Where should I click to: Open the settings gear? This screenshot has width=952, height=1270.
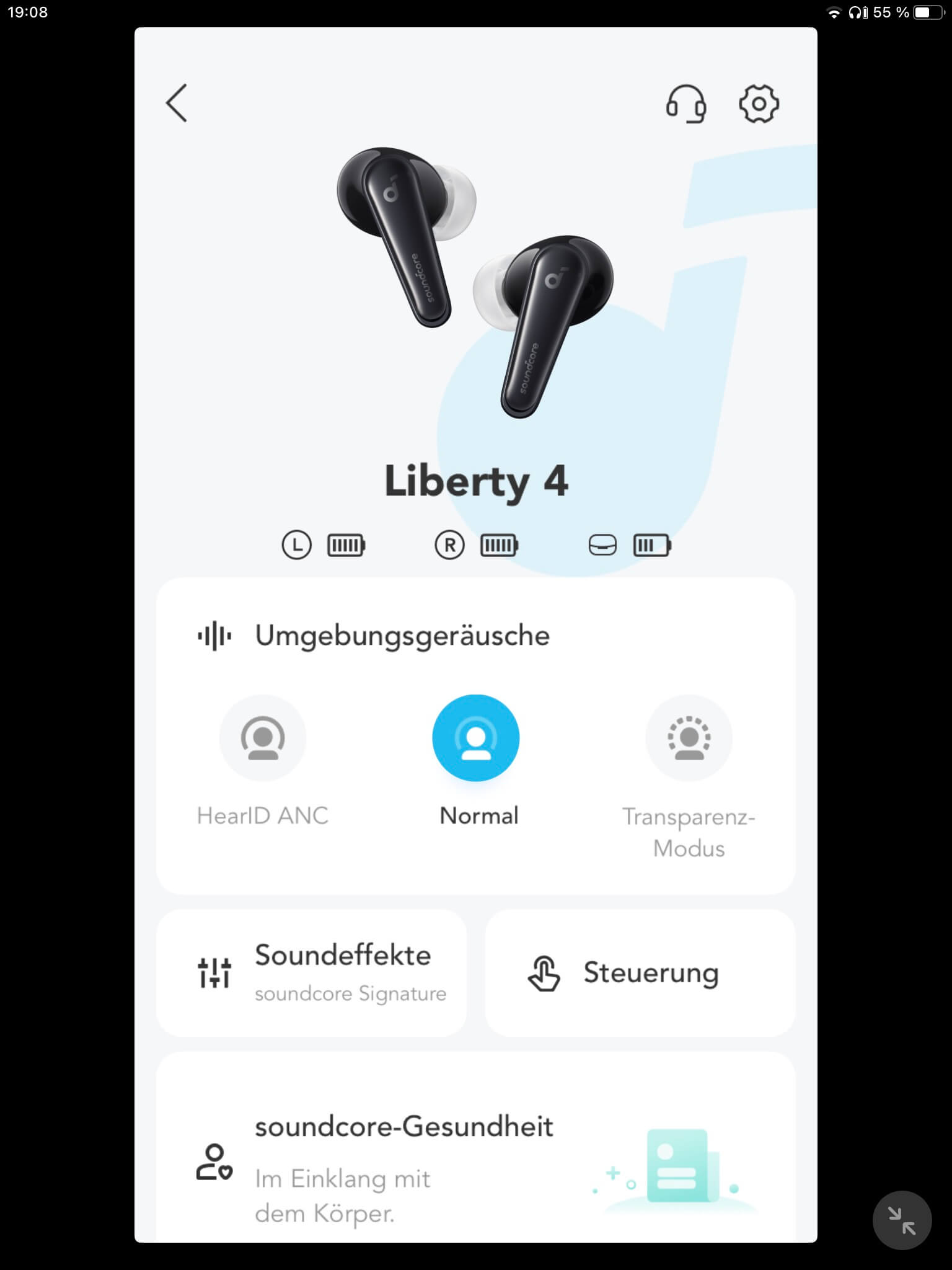point(759,104)
